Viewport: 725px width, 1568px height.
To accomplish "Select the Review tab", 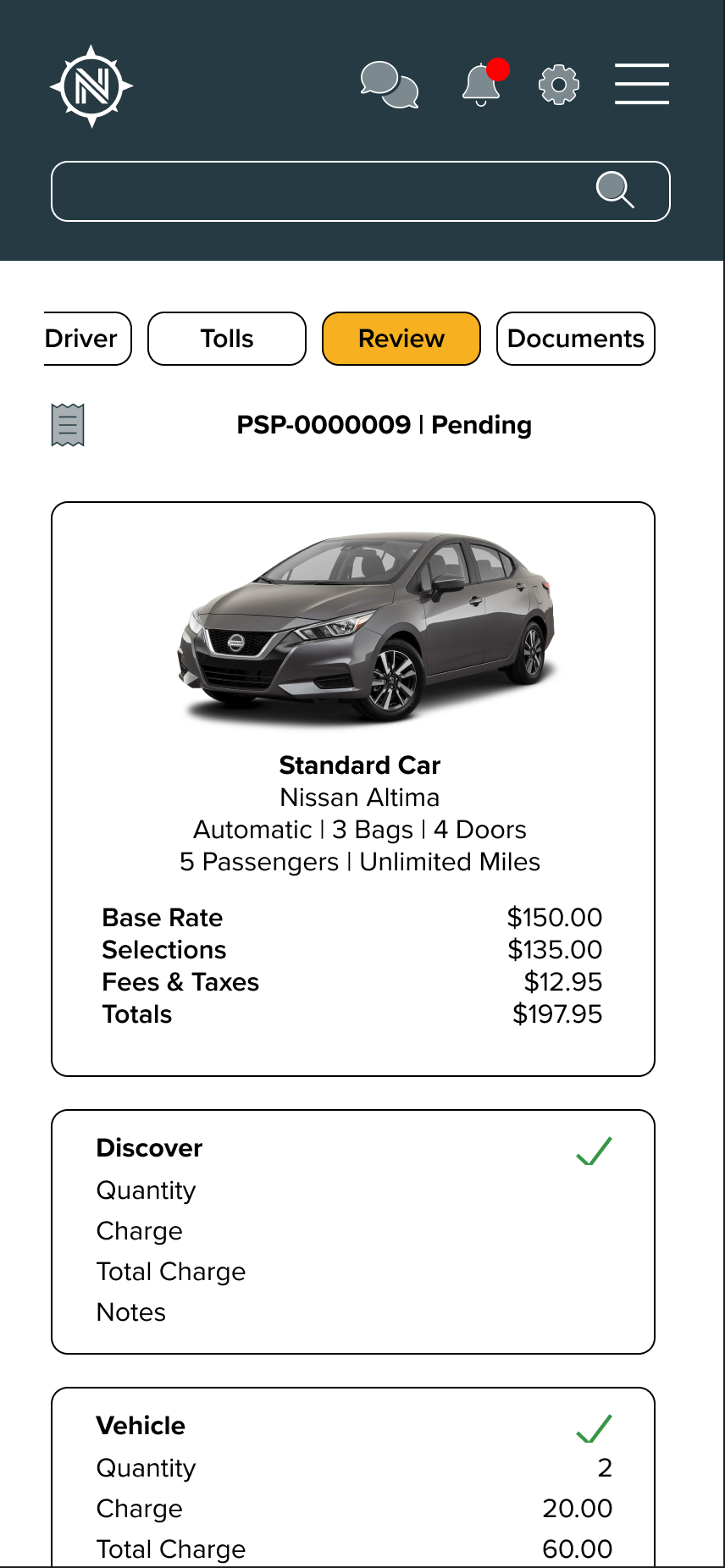I will (401, 339).
